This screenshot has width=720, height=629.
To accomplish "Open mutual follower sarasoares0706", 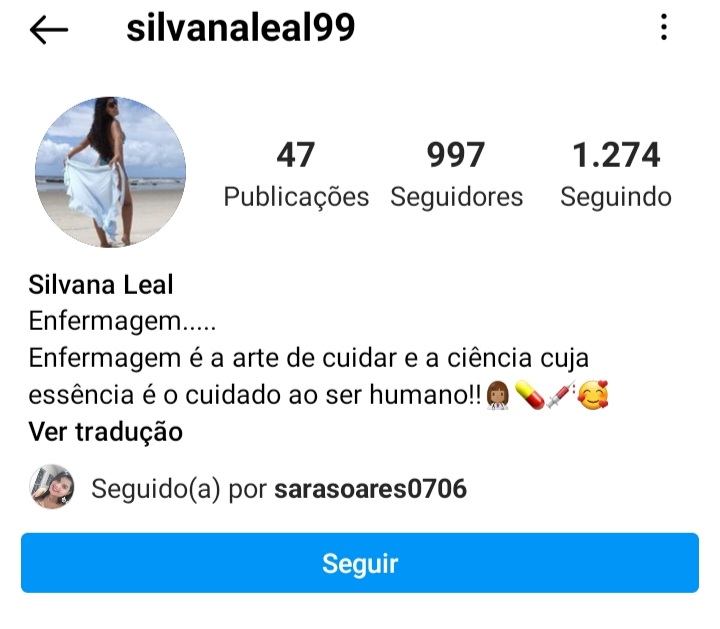I will click(369, 489).
